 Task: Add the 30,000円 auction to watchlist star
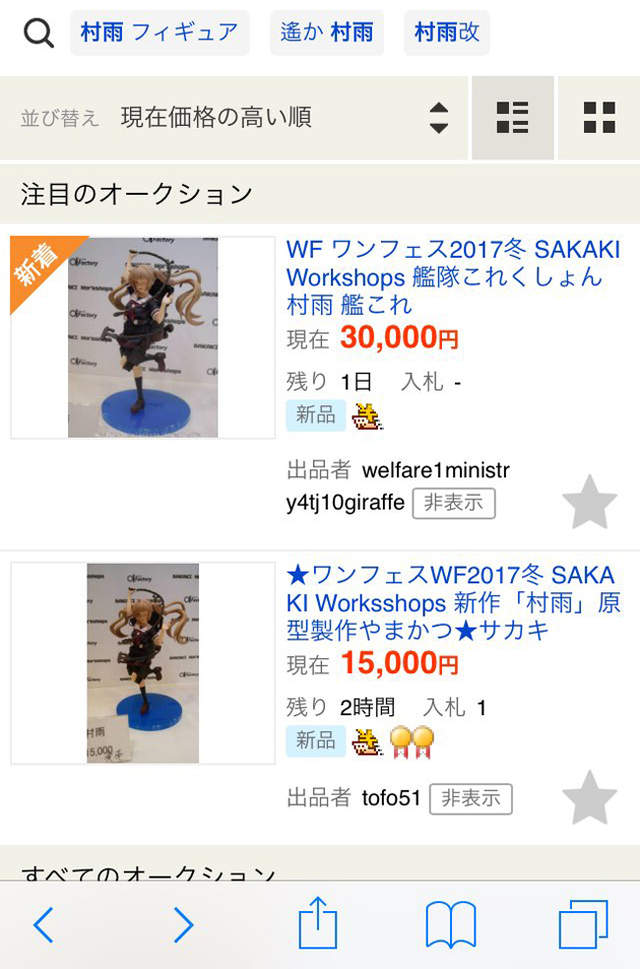click(x=589, y=502)
